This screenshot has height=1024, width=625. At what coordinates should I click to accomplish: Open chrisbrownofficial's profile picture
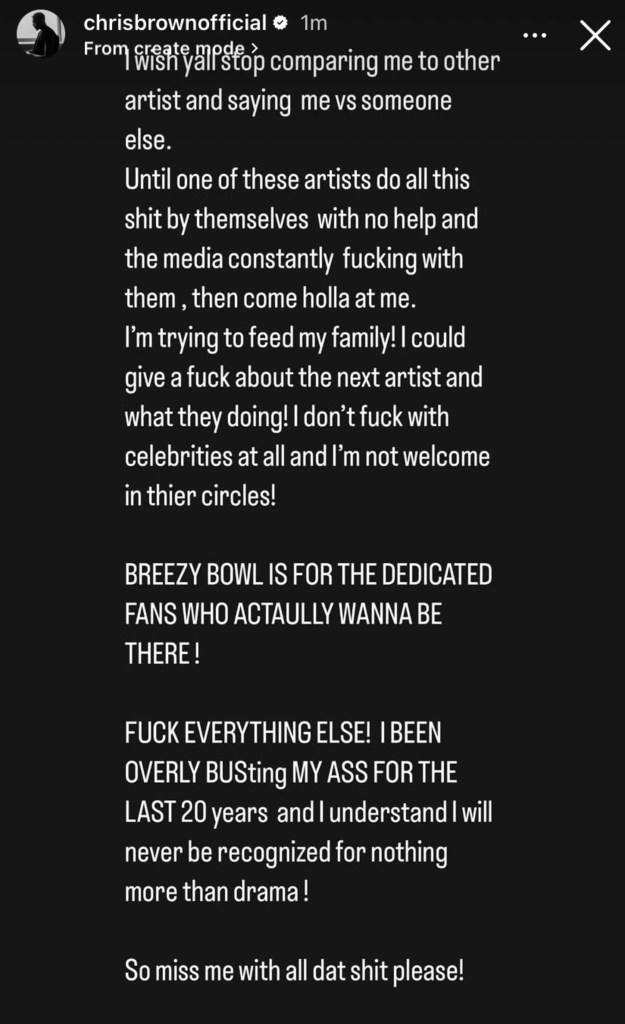[41, 34]
